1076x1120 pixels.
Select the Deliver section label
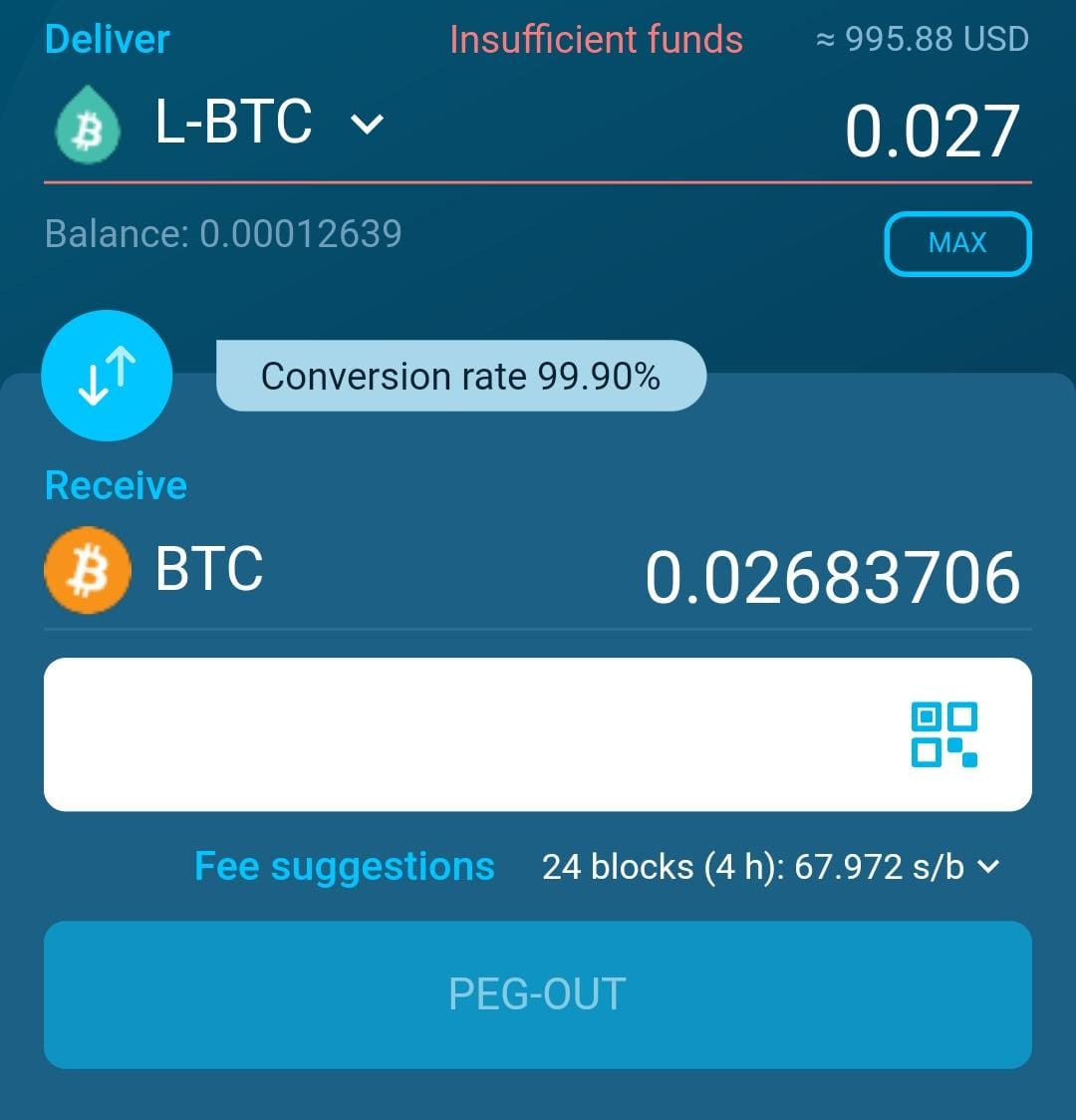pos(106,39)
